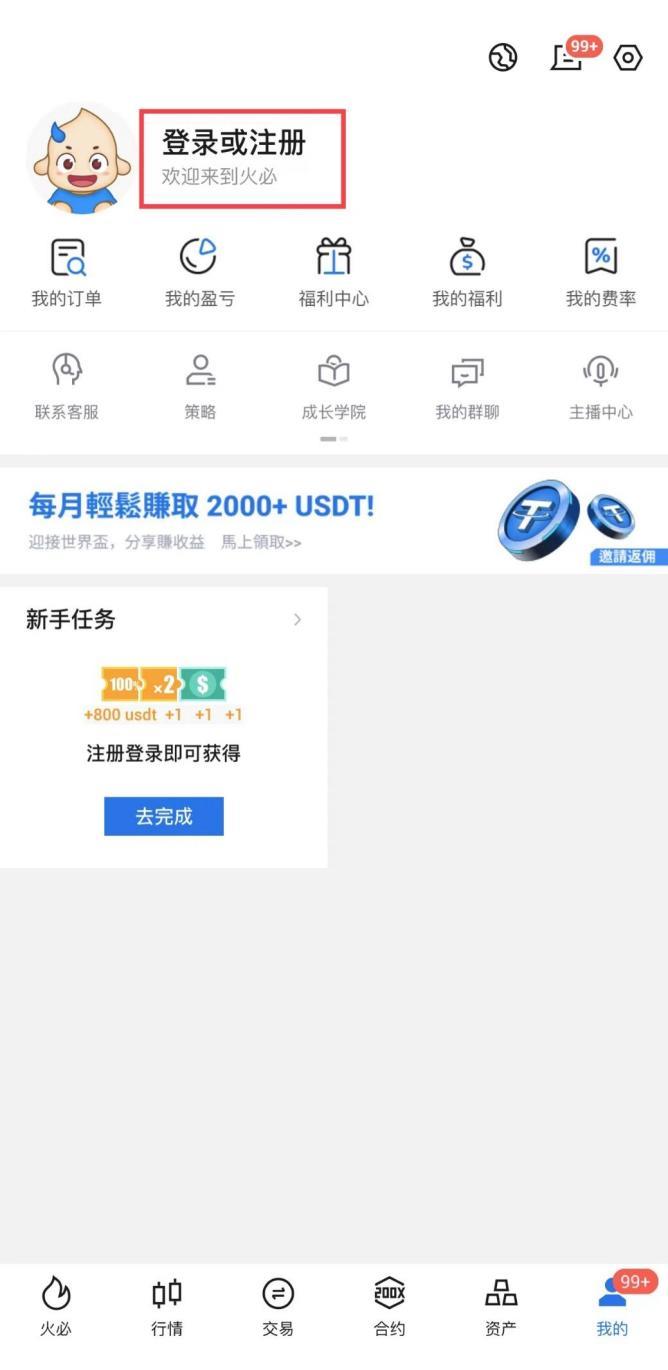
Task: Open 成长学院
Action: (333, 387)
